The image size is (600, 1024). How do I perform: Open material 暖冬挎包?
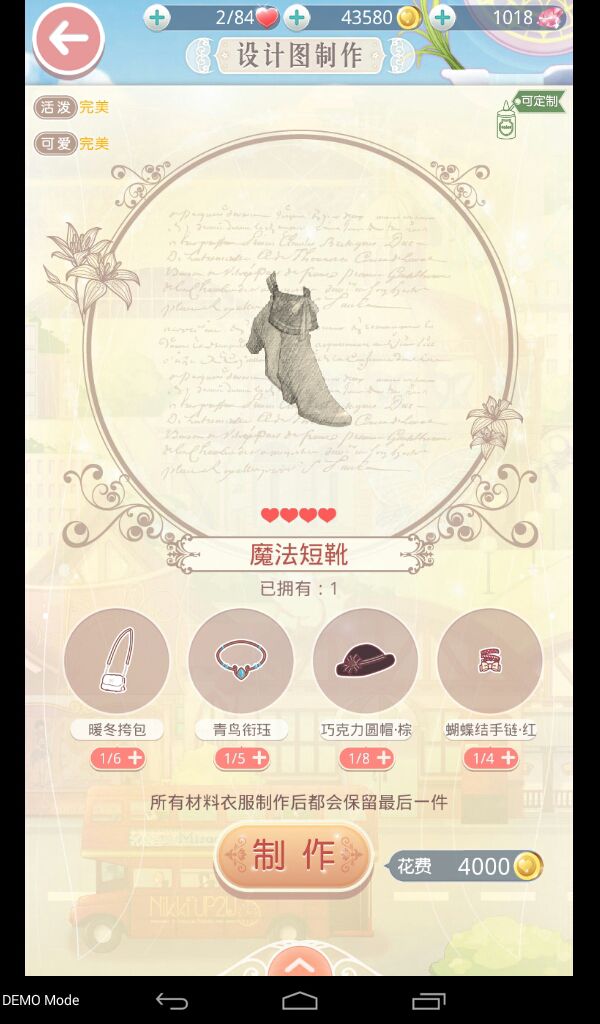116,660
